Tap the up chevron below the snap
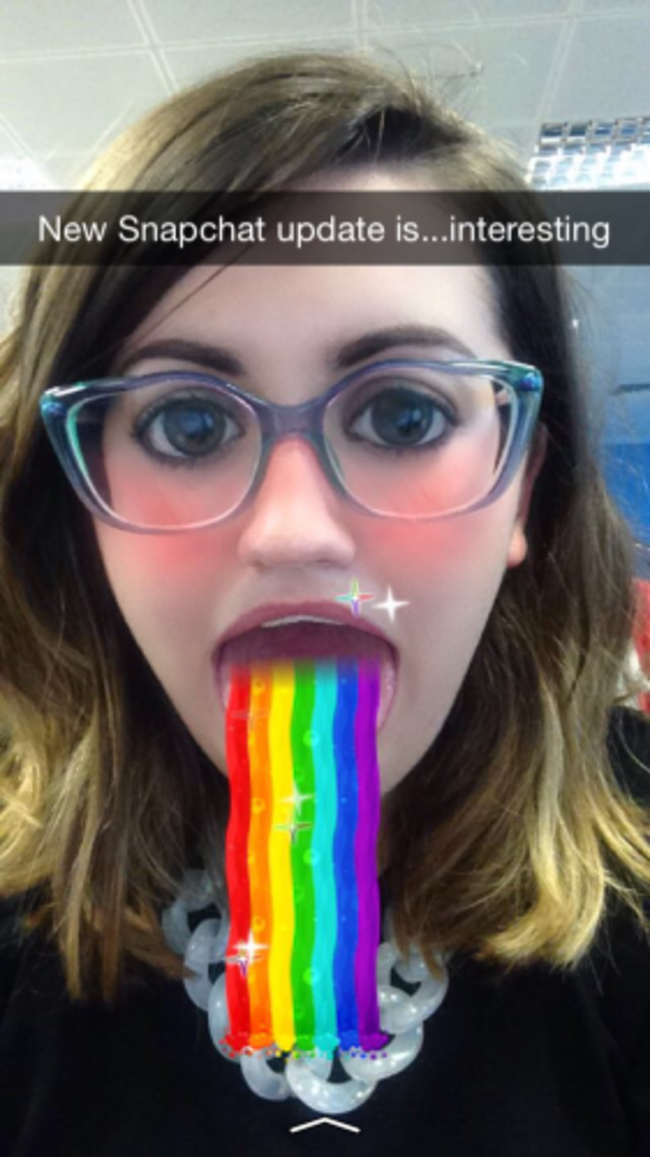 [x=324, y=1126]
